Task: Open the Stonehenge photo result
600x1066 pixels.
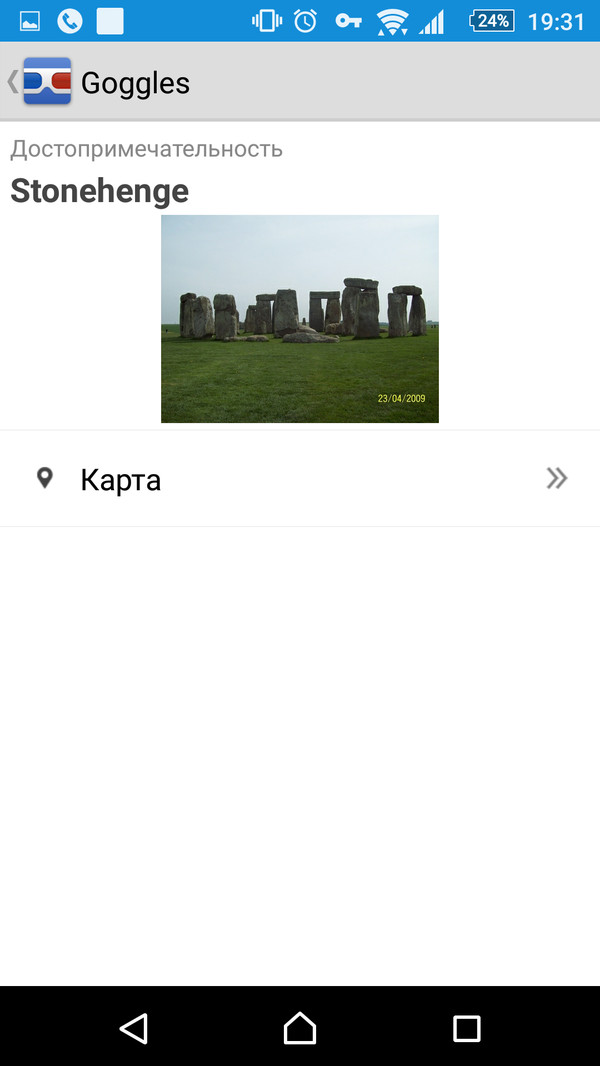Action: click(x=300, y=319)
